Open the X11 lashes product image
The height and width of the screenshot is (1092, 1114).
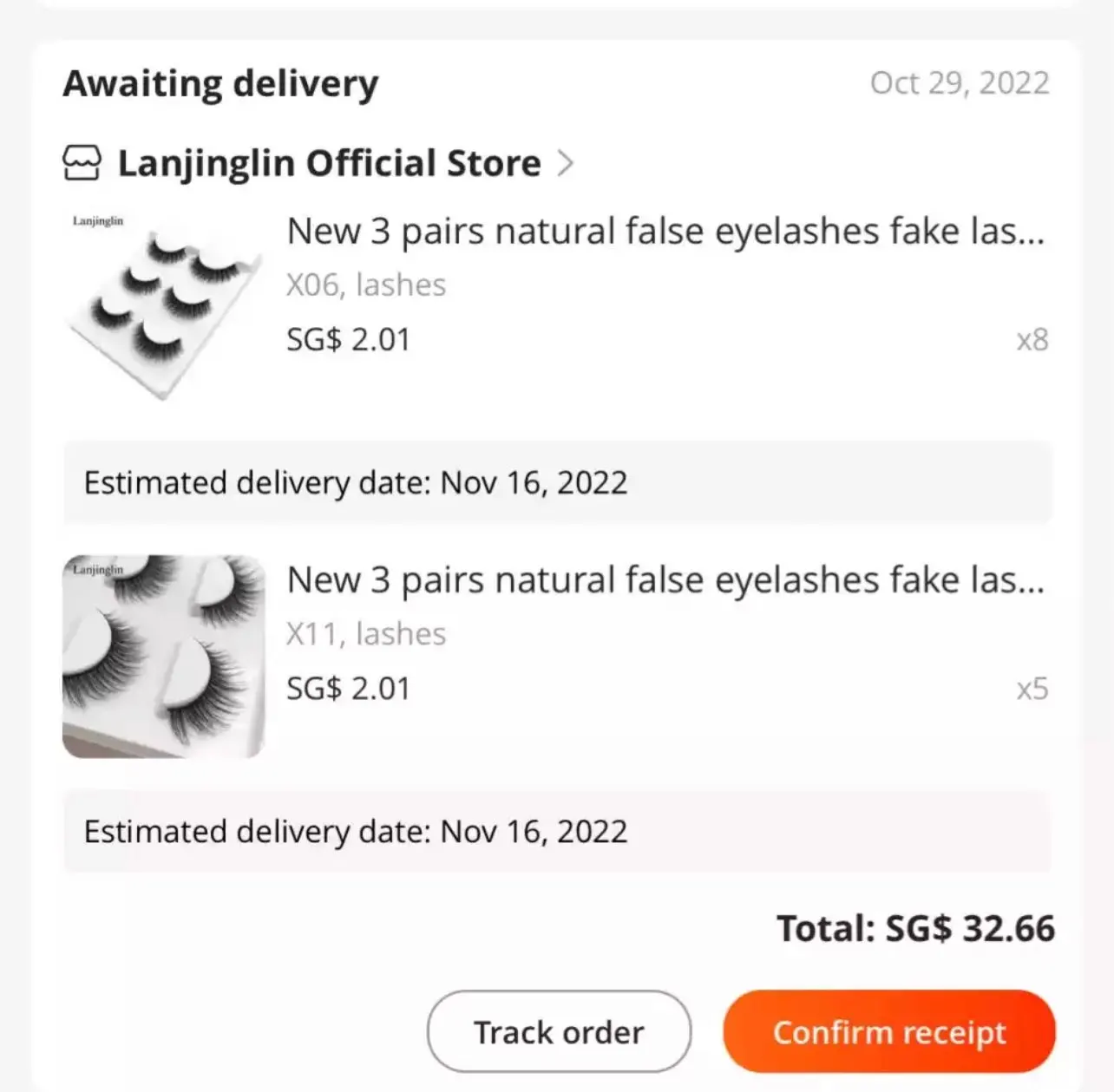[163, 656]
